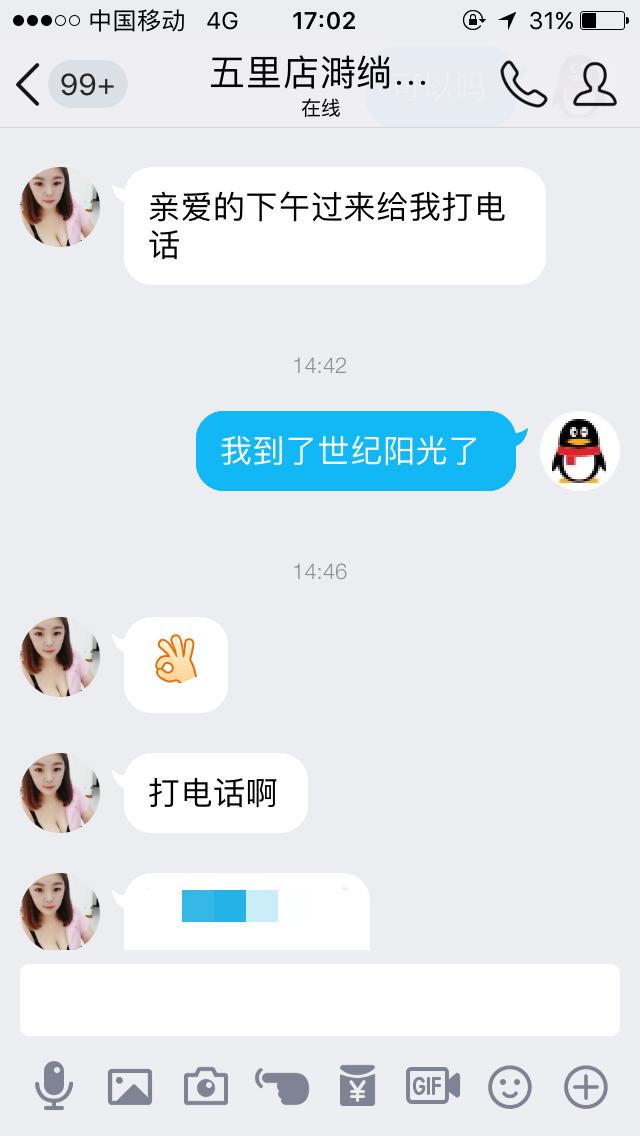Open the emoji smiley panel
640x1136 pixels.
click(510, 1086)
